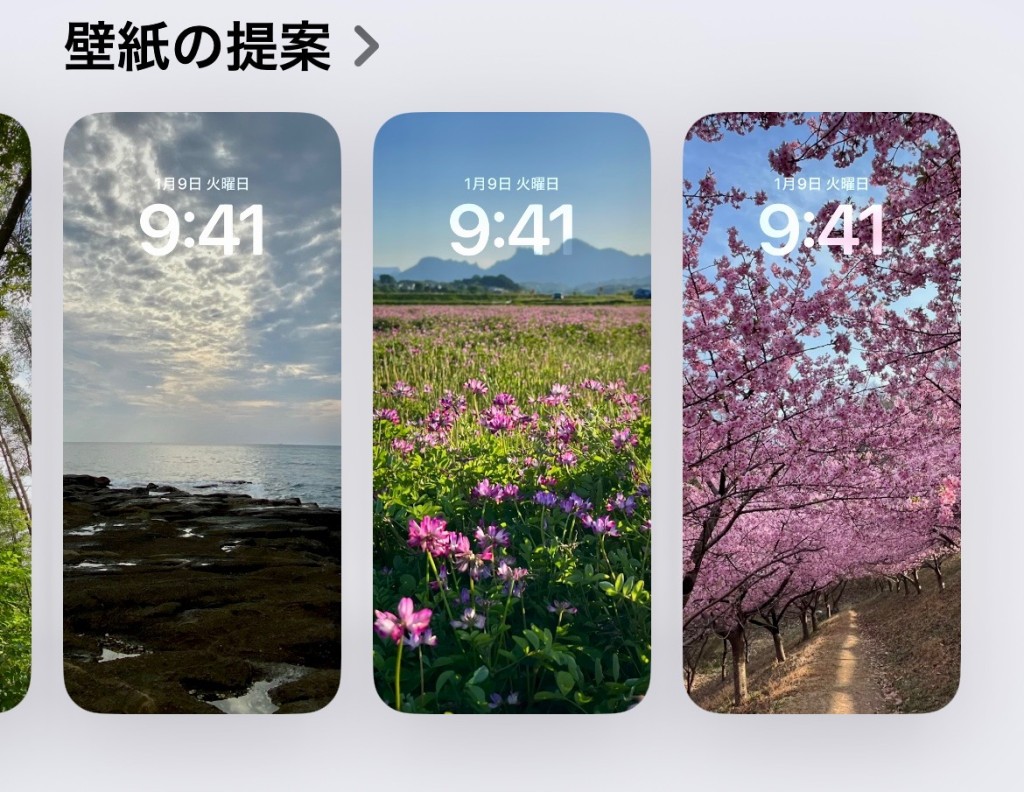The width and height of the screenshot is (1024, 792).
Task: Choose the pink flower field wallpaper
Action: coord(511,412)
